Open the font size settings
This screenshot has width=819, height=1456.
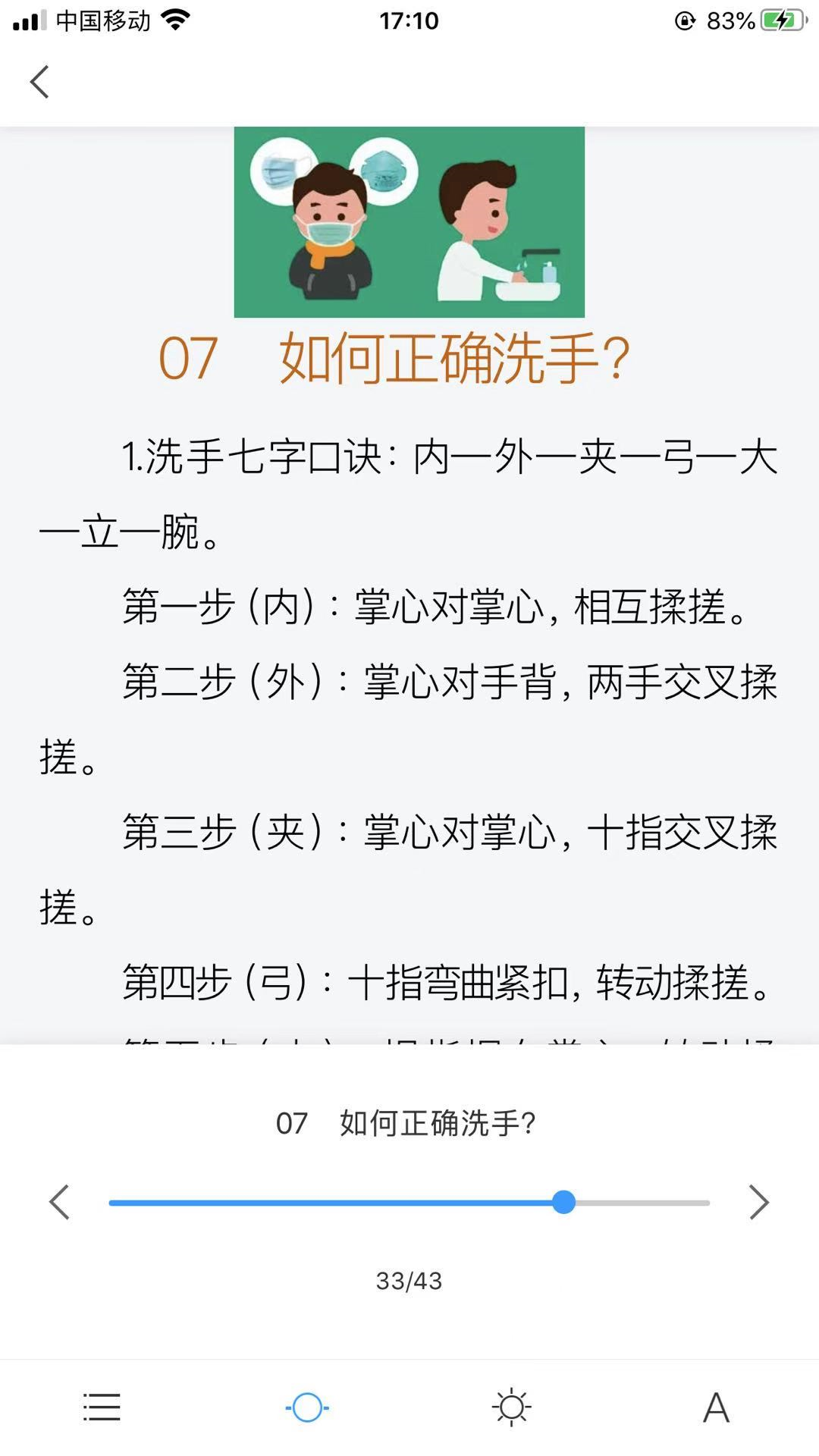[716, 1407]
